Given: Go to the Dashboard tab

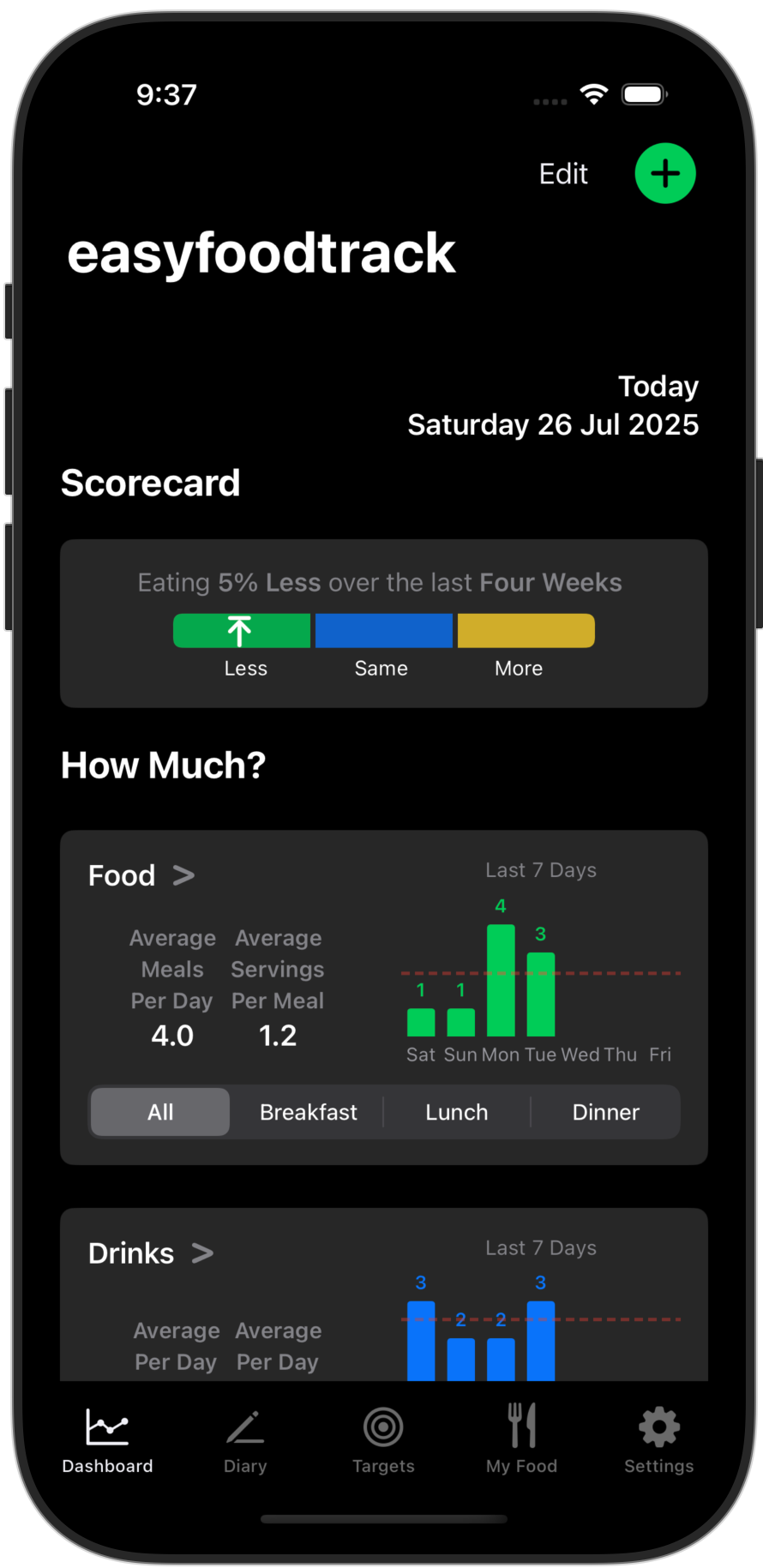Looking at the screenshot, I should 107,1440.
